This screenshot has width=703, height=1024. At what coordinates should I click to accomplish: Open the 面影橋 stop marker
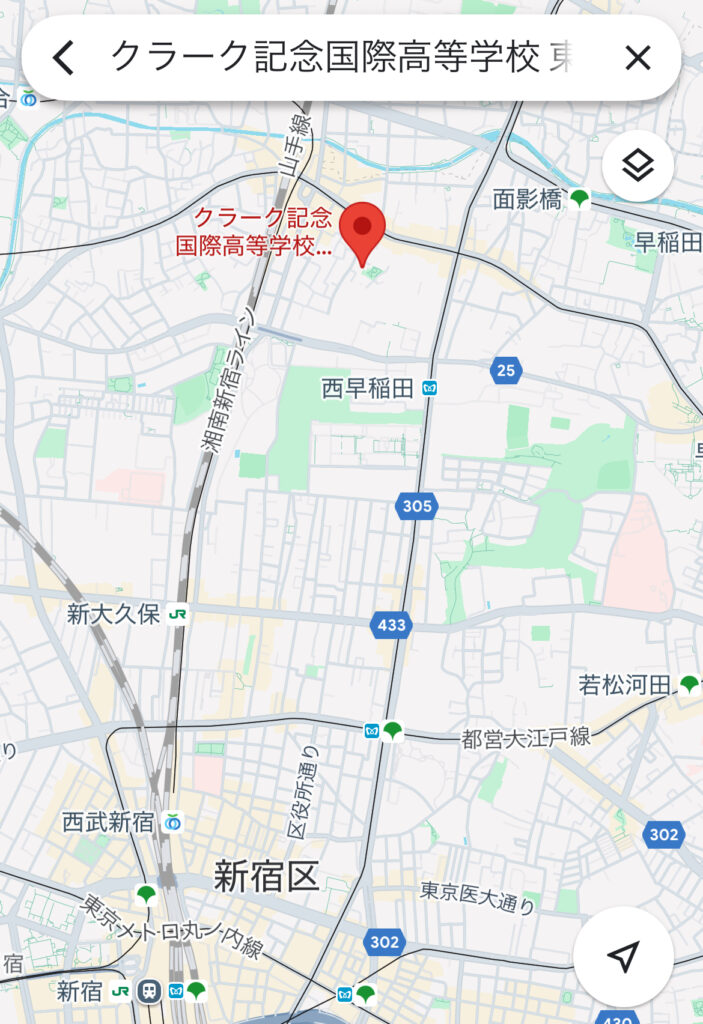coord(580,199)
